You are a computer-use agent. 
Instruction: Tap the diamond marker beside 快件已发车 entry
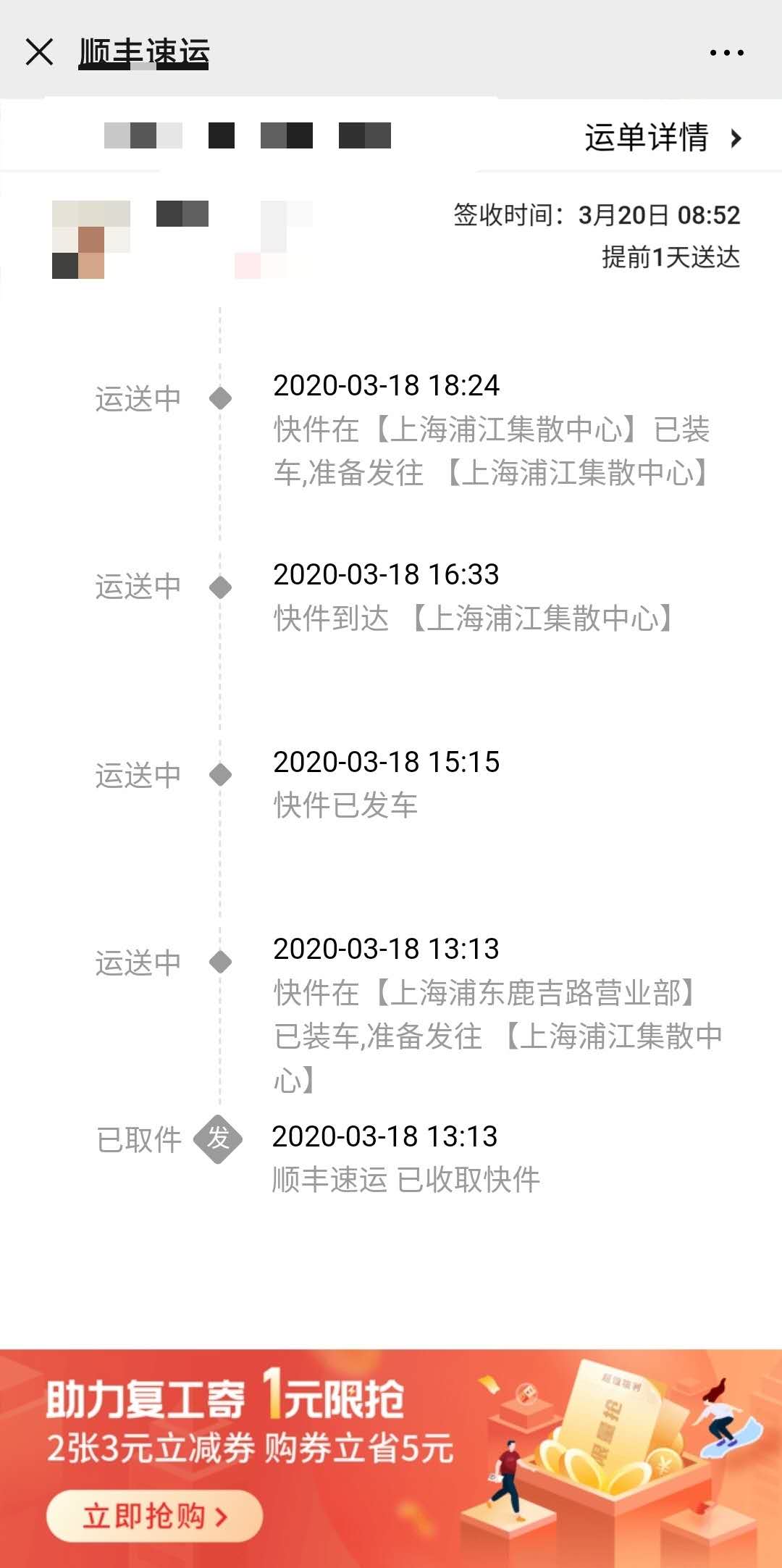point(219,776)
